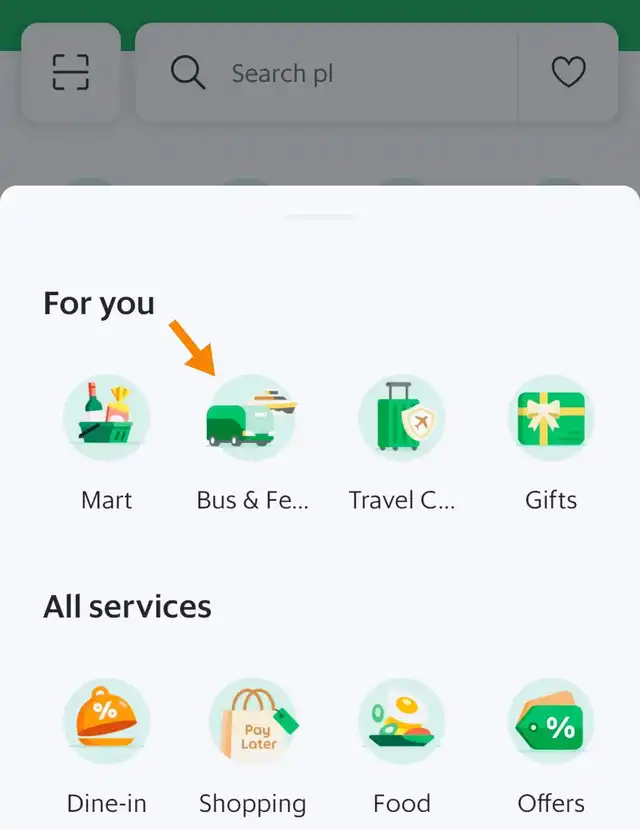Open the favorites heart icon
The height and width of the screenshot is (829, 640).
[x=568, y=73]
